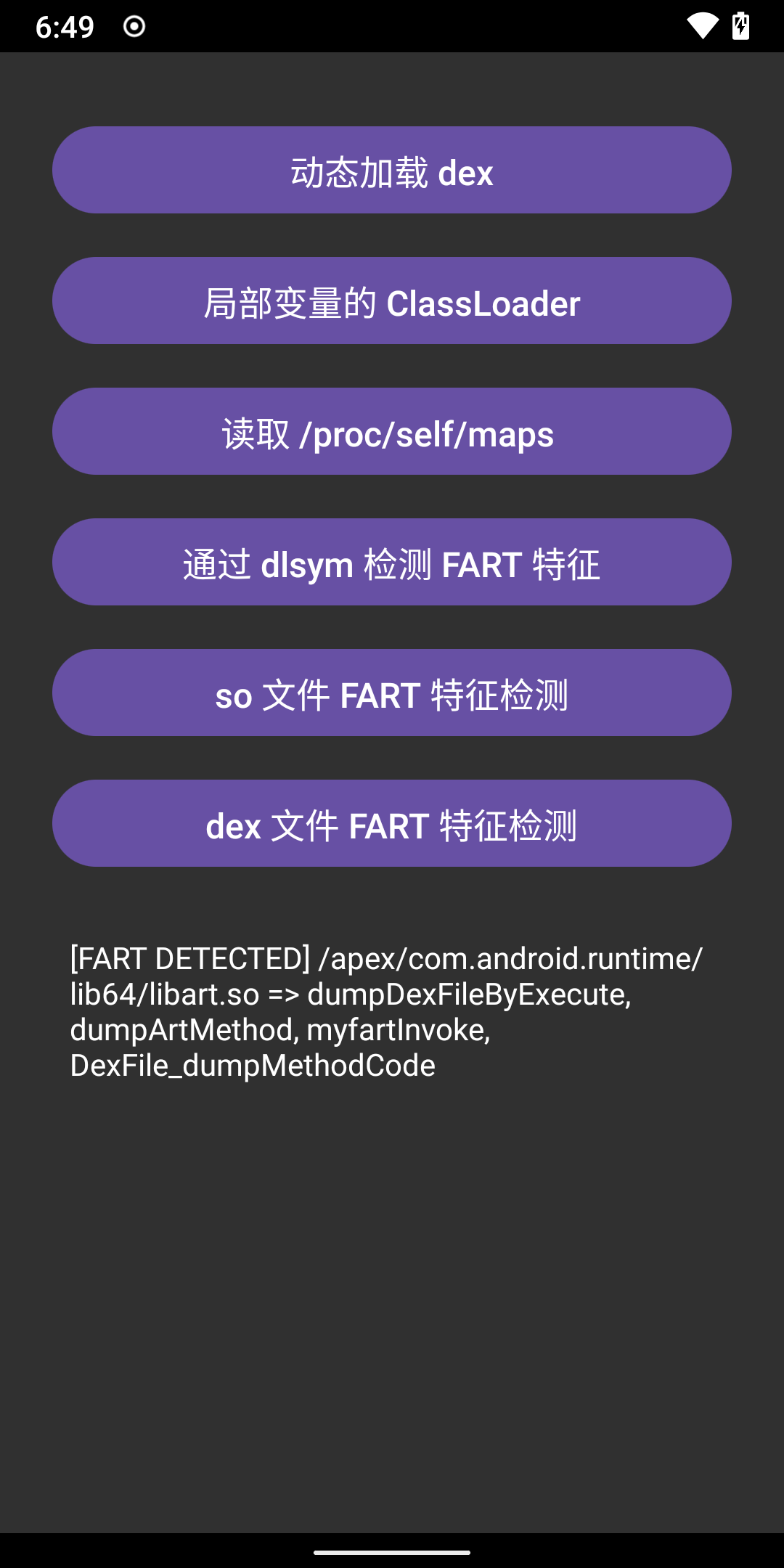Tap the 读取 /proc/self/maps button
This screenshot has width=784, height=1568.
(392, 431)
